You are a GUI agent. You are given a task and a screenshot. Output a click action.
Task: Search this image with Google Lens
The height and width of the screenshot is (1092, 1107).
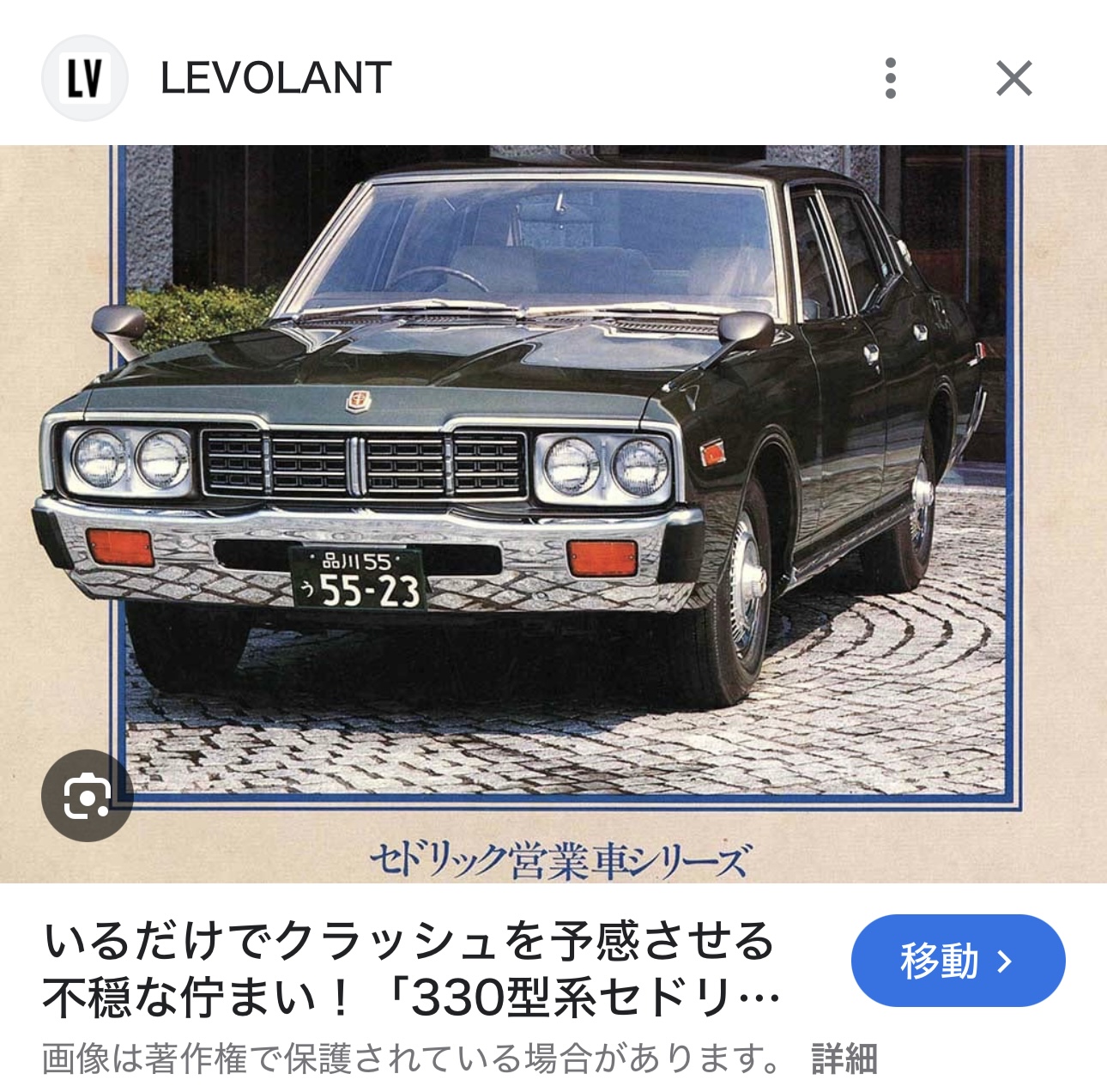click(87, 796)
